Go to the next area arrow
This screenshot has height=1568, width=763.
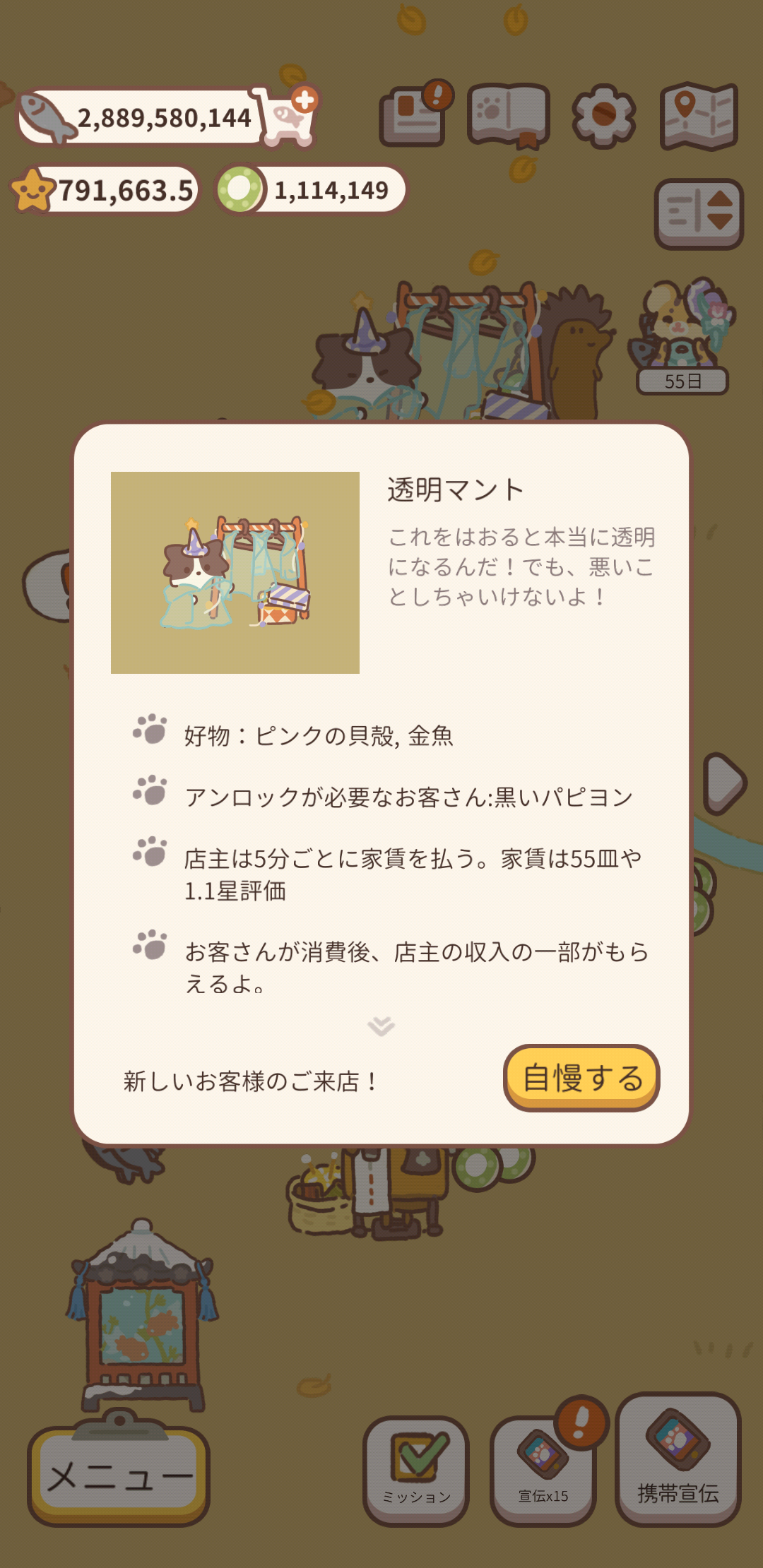[724, 783]
